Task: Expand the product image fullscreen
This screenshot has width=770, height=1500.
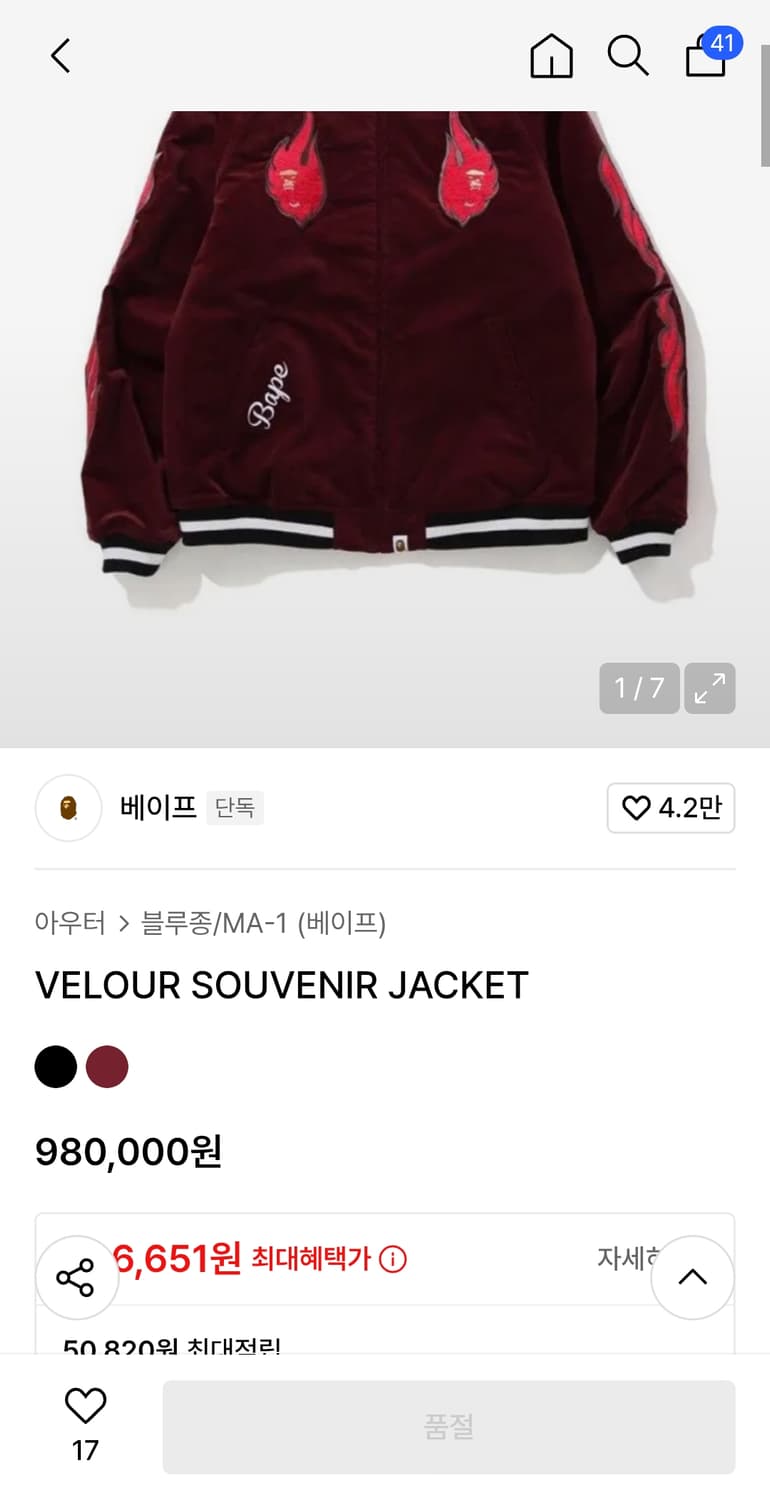Action: click(x=710, y=688)
